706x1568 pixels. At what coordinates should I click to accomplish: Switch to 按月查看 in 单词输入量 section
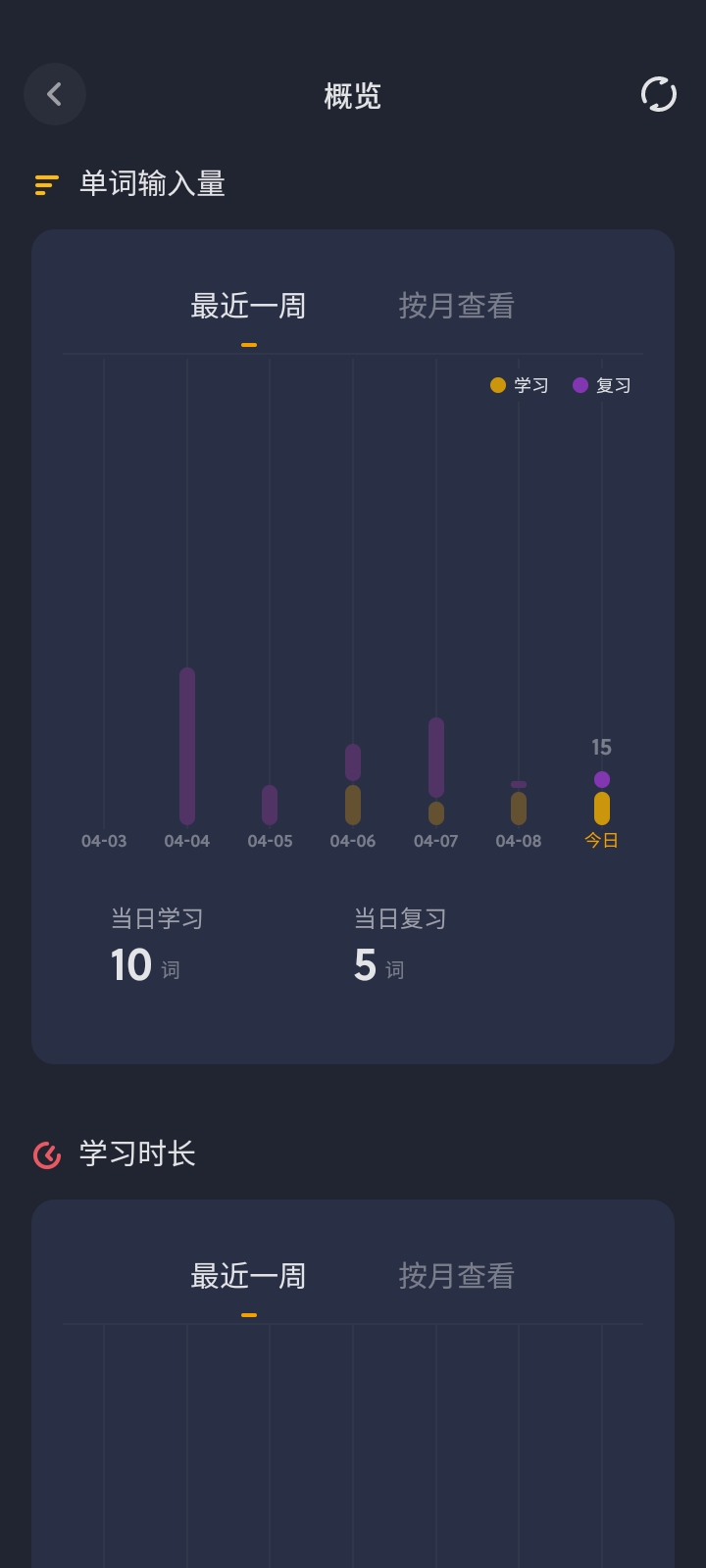[x=456, y=306]
